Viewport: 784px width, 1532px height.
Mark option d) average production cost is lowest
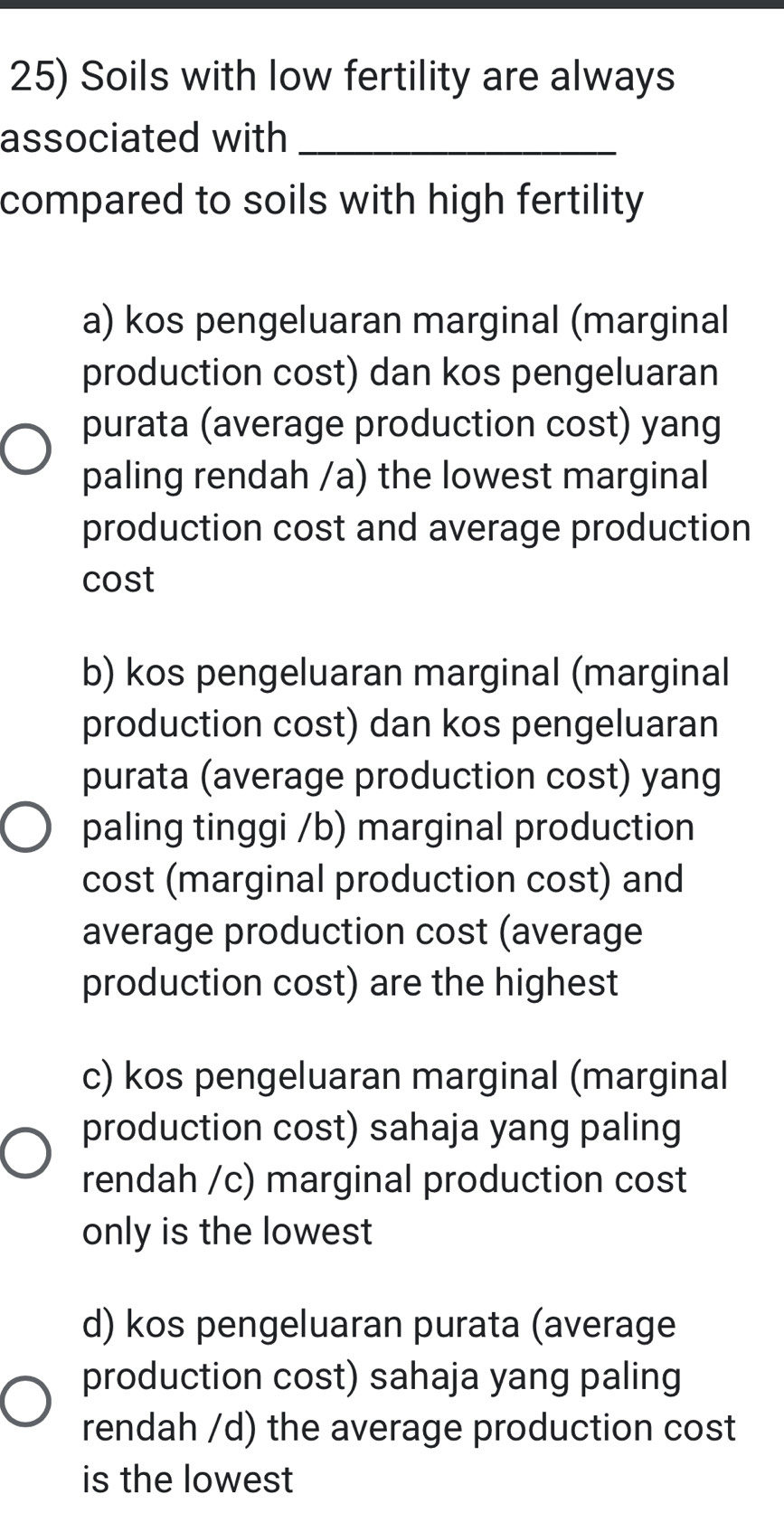(x=24, y=1402)
